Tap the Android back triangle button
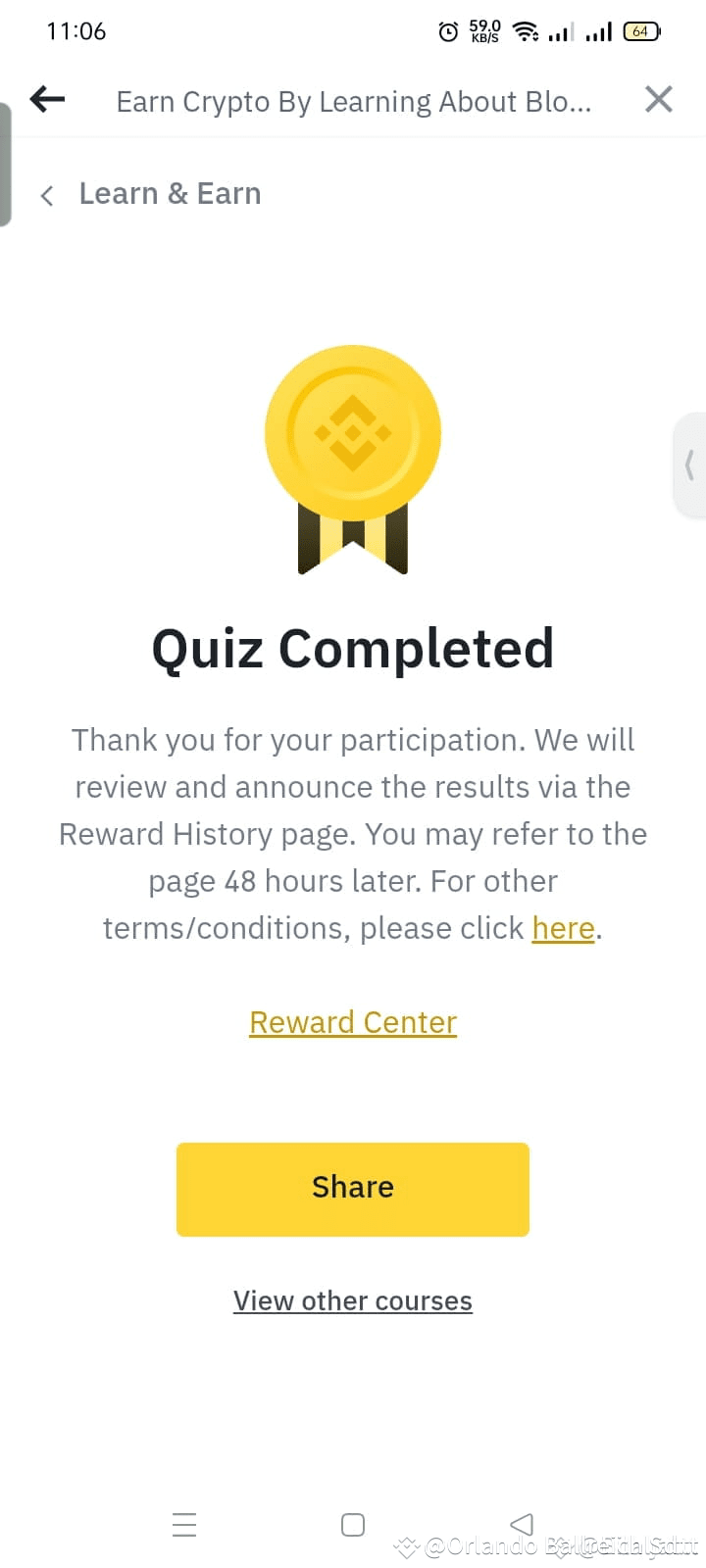 coord(521,1524)
